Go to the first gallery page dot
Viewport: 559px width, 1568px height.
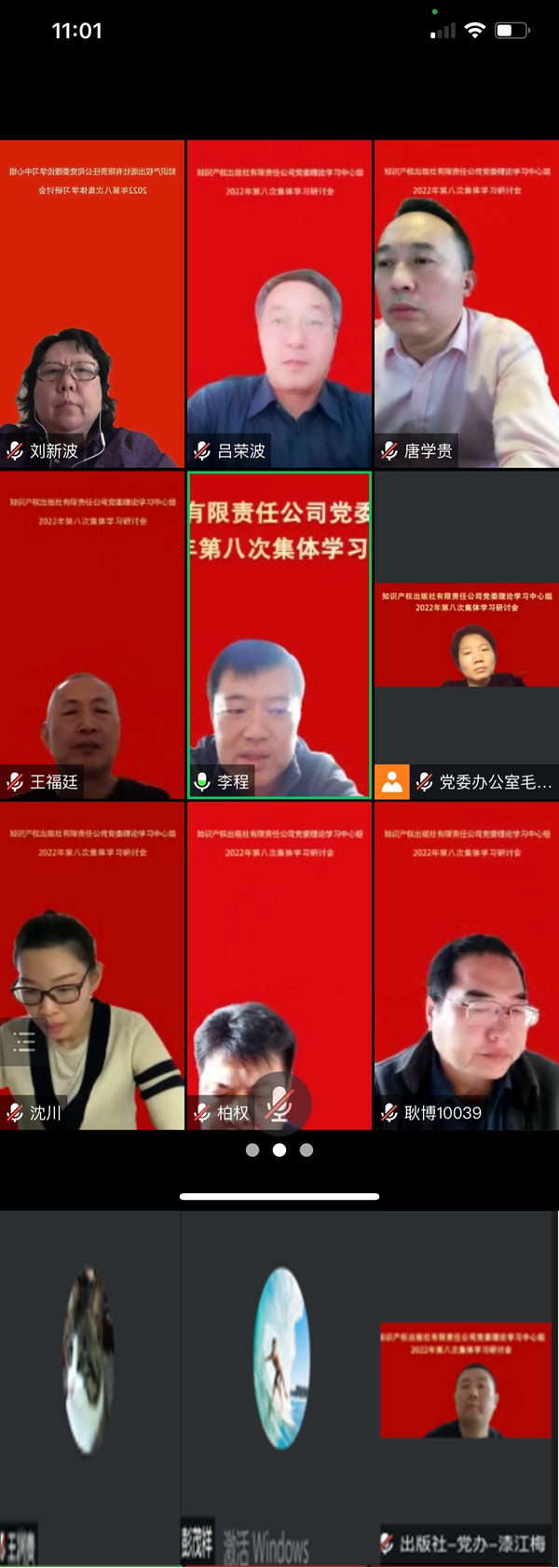click(252, 1150)
